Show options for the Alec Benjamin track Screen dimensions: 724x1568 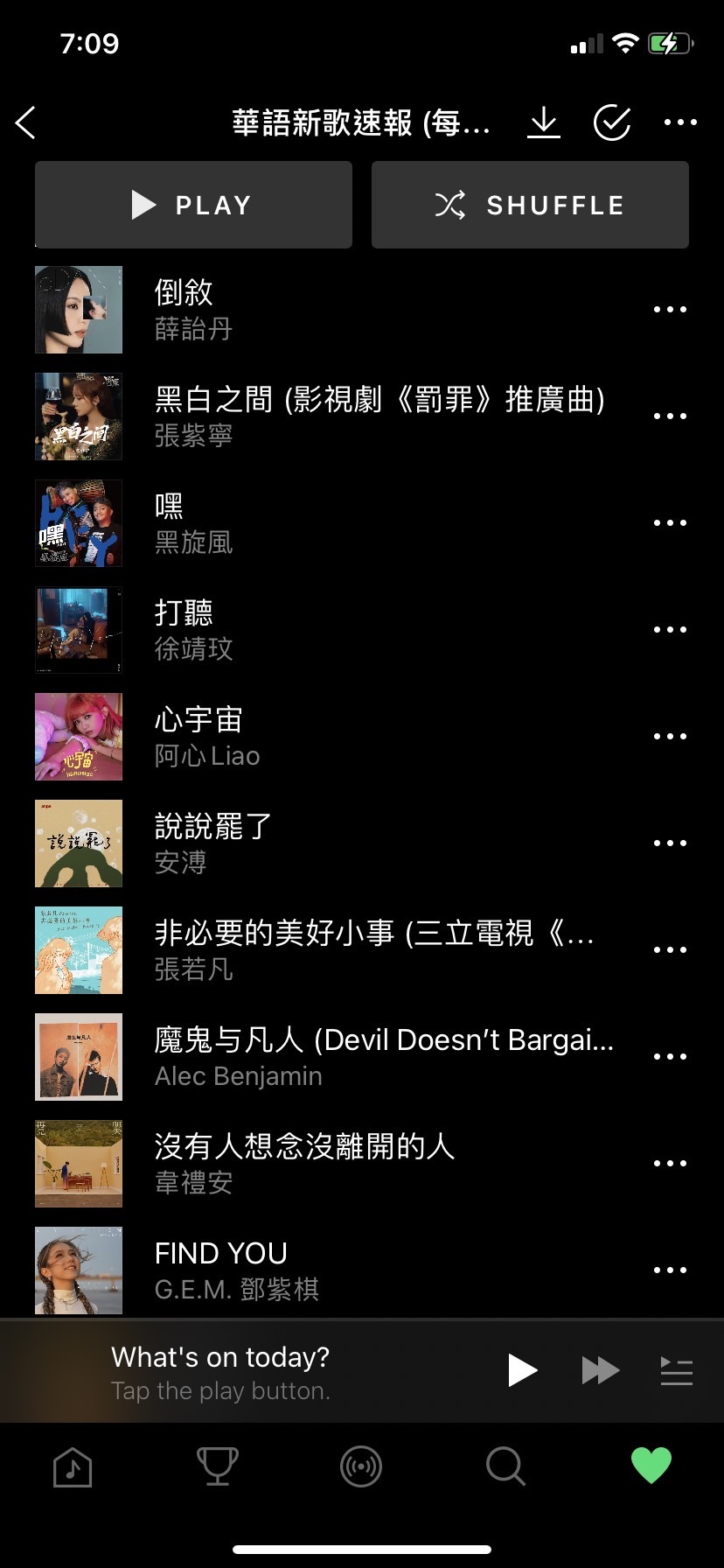(670, 1057)
